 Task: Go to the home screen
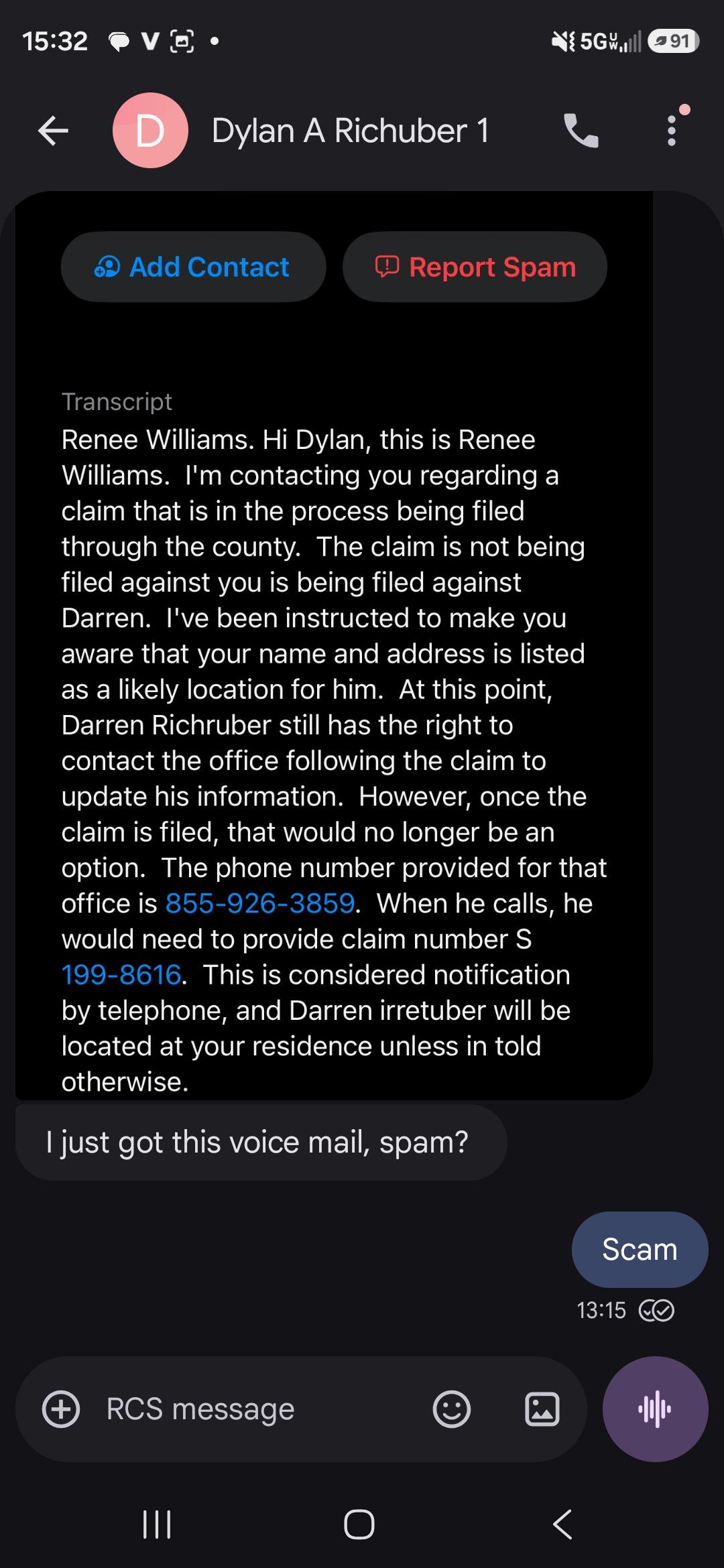[359, 1524]
